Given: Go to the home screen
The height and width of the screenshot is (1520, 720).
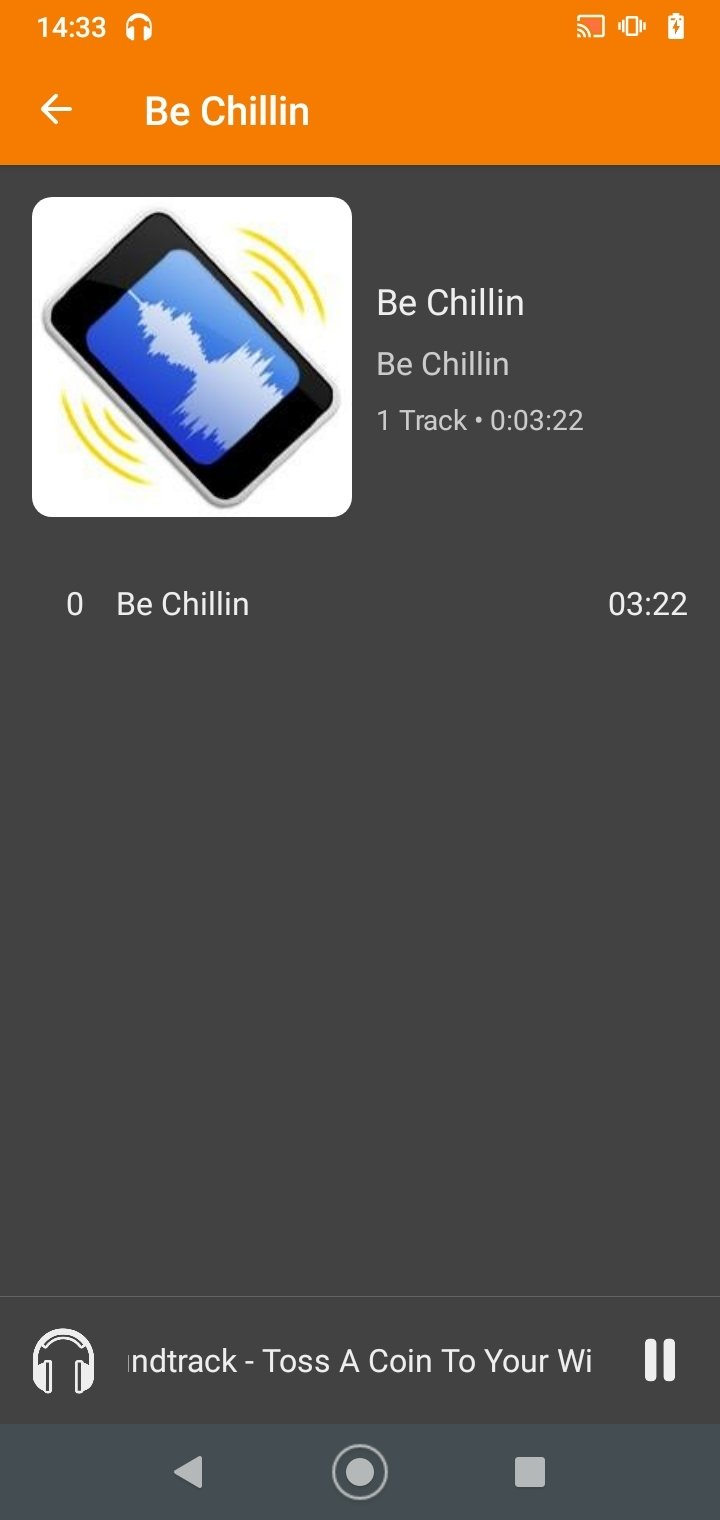Looking at the screenshot, I should coord(360,1472).
